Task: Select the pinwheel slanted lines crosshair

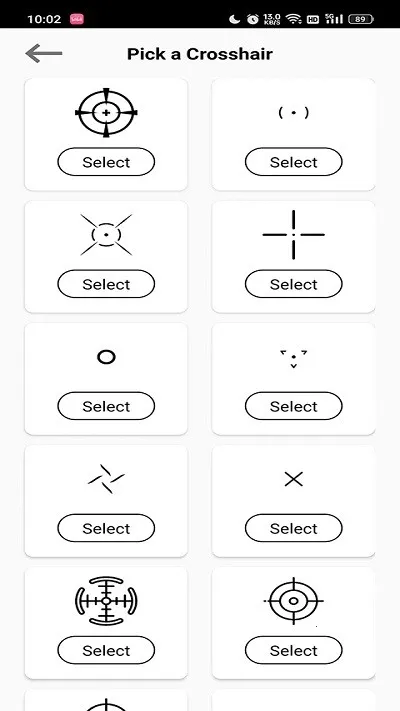Action: [x=106, y=528]
